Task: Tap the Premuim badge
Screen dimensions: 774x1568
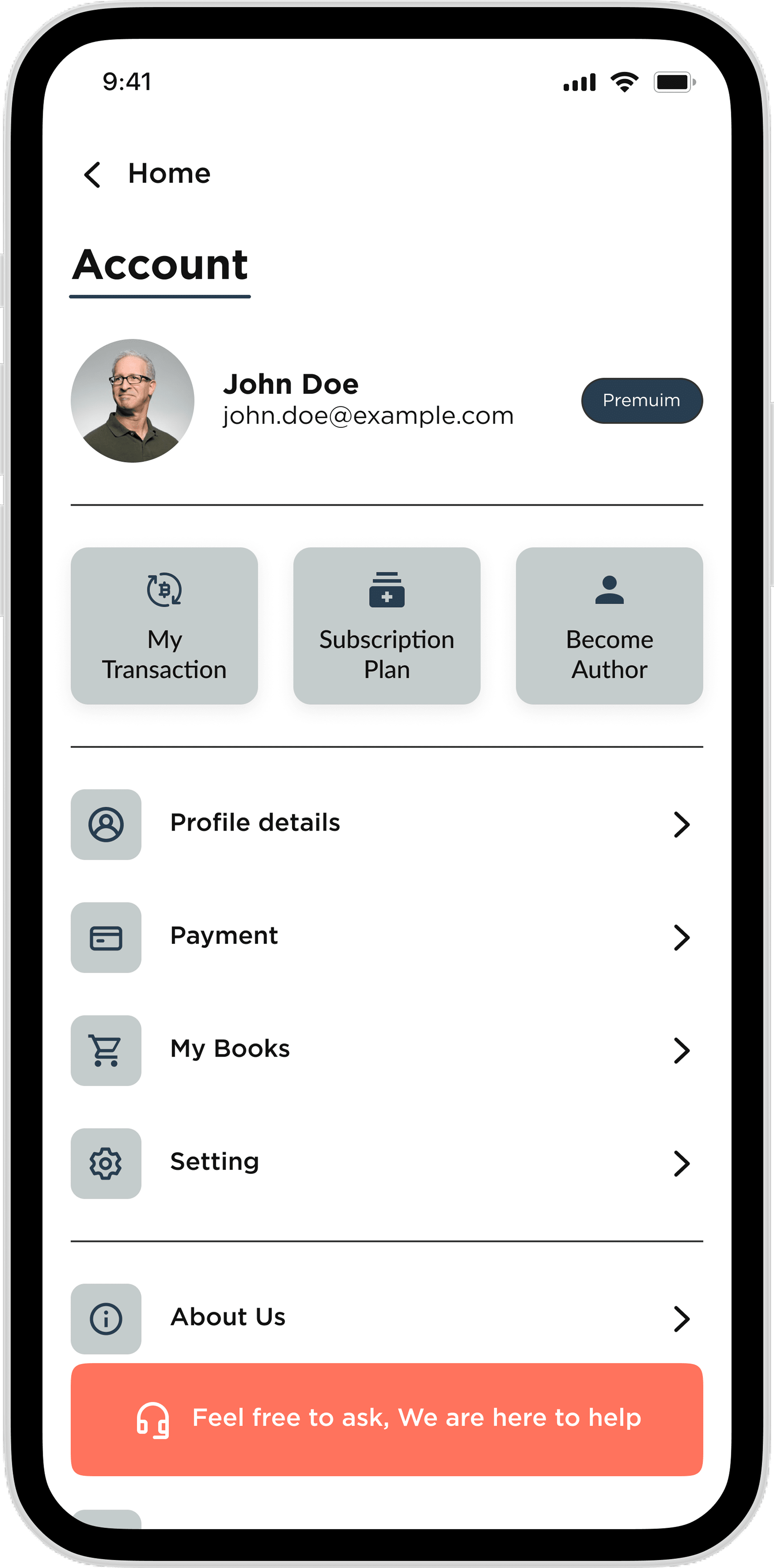Action: (641, 401)
